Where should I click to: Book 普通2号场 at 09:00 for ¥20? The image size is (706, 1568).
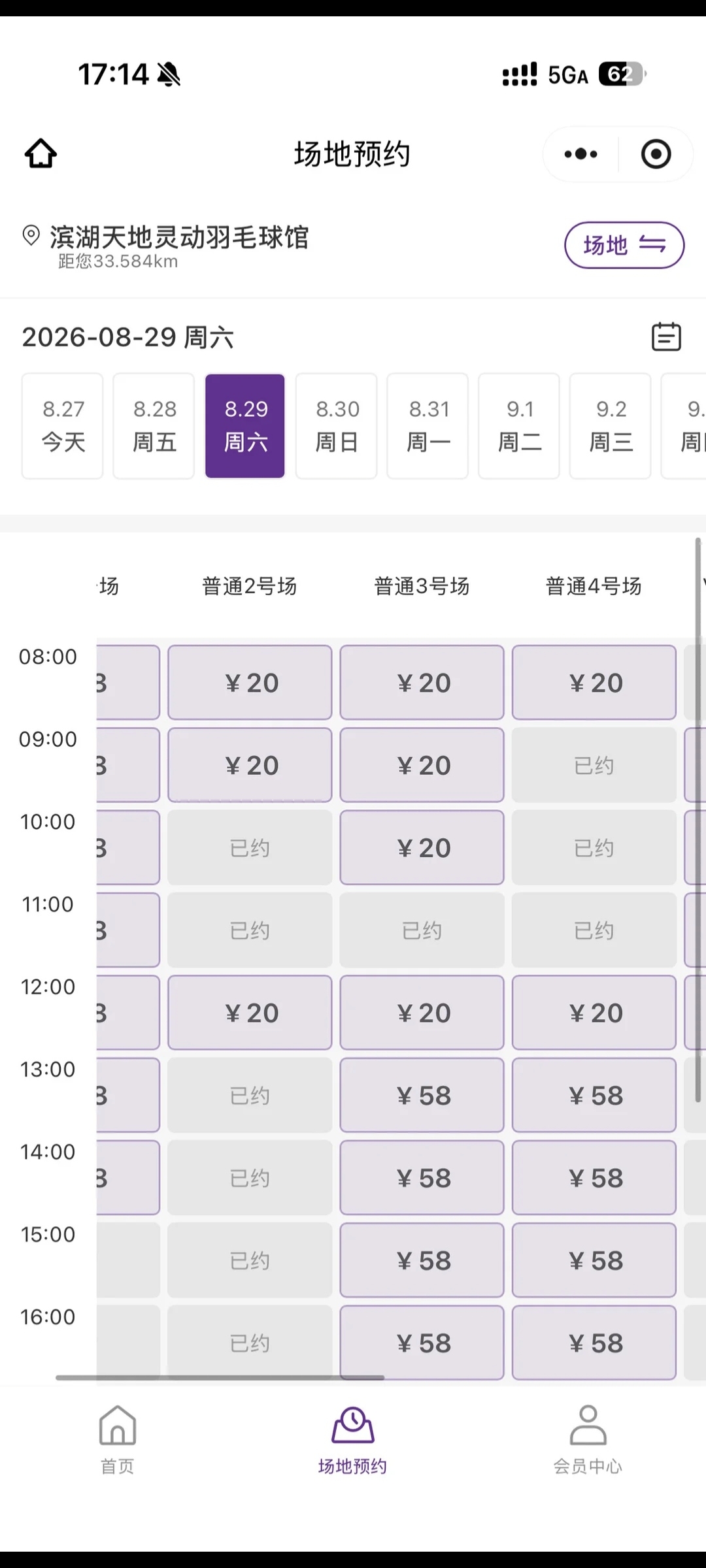(250, 765)
